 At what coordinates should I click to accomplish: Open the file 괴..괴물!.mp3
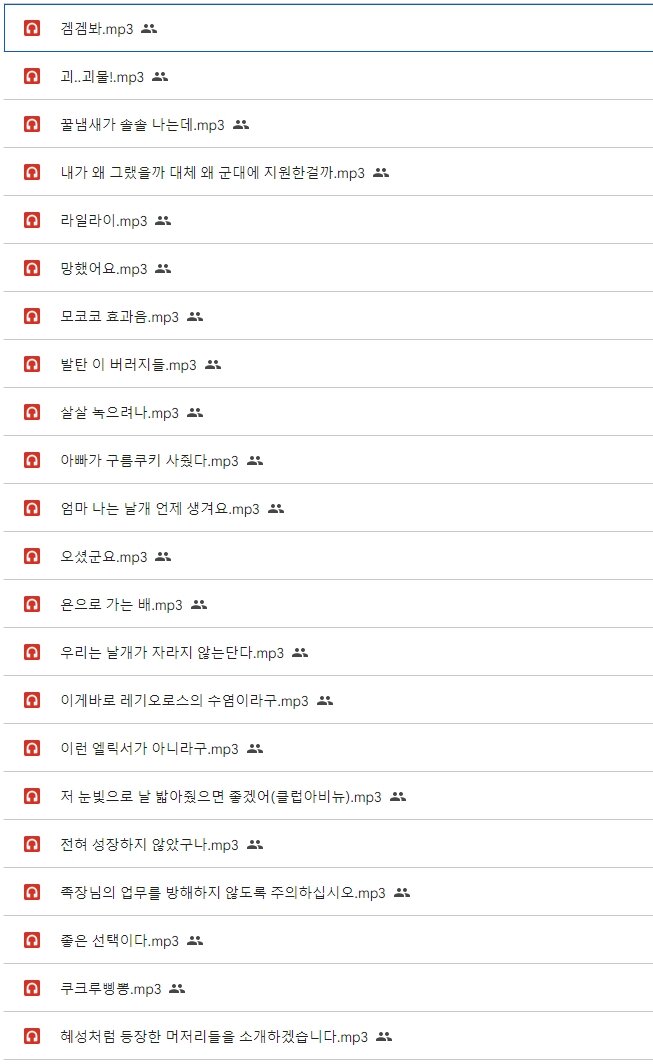(329, 76)
